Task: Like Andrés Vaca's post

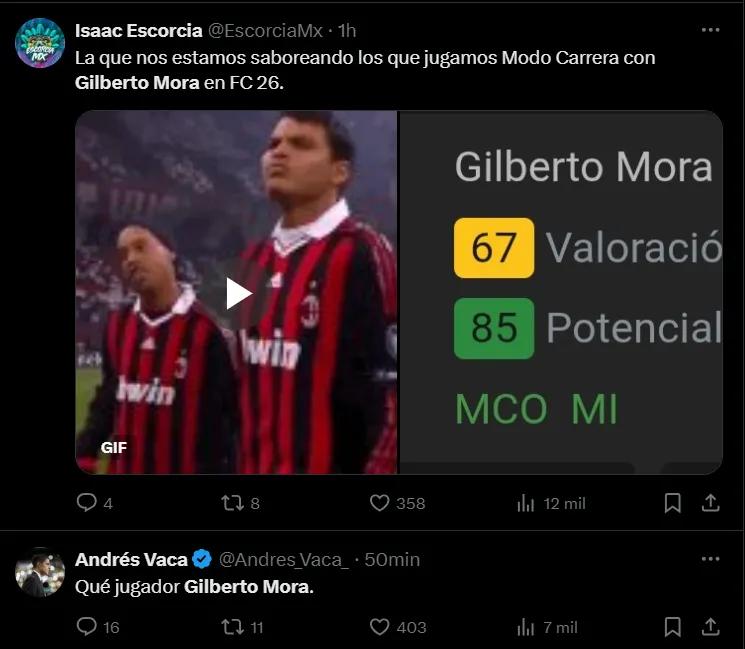Action: (380, 627)
